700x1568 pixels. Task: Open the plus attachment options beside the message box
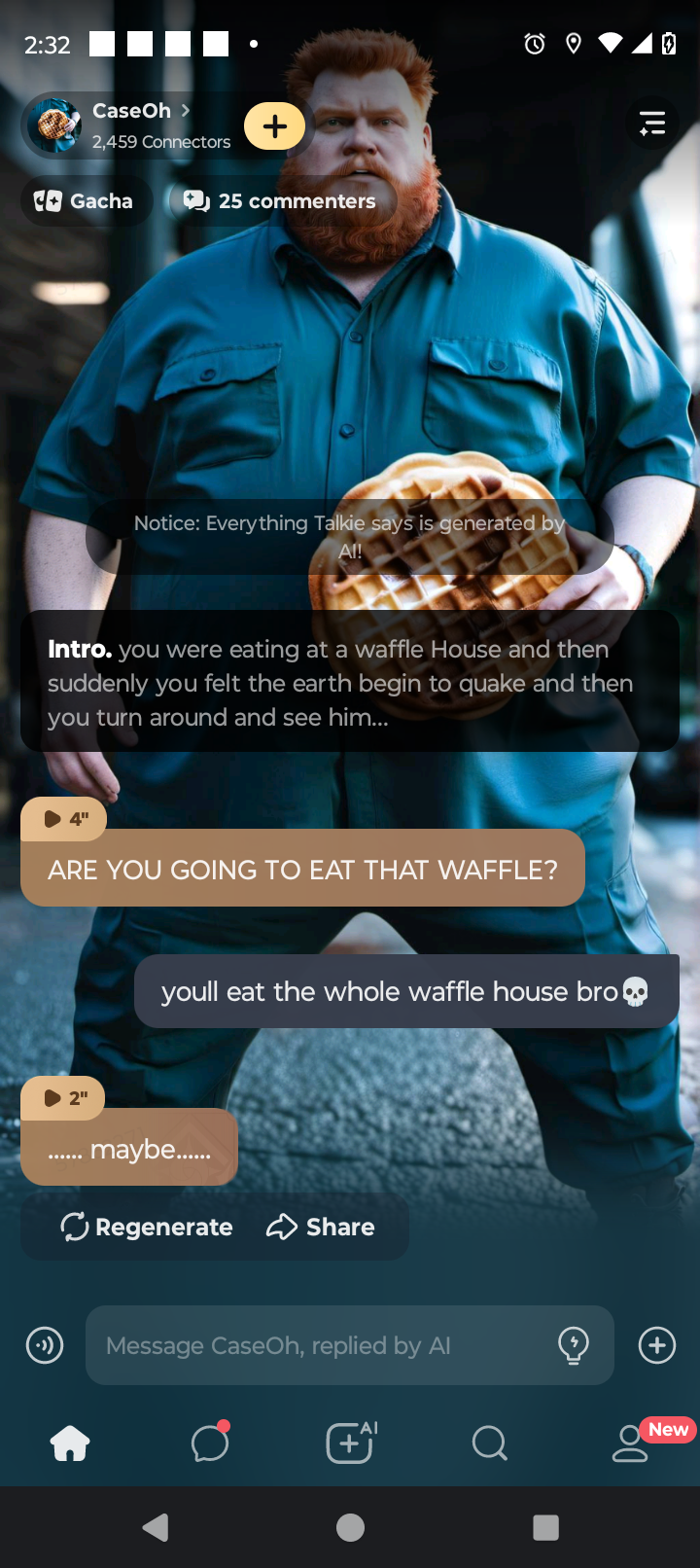(x=657, y=1345)
